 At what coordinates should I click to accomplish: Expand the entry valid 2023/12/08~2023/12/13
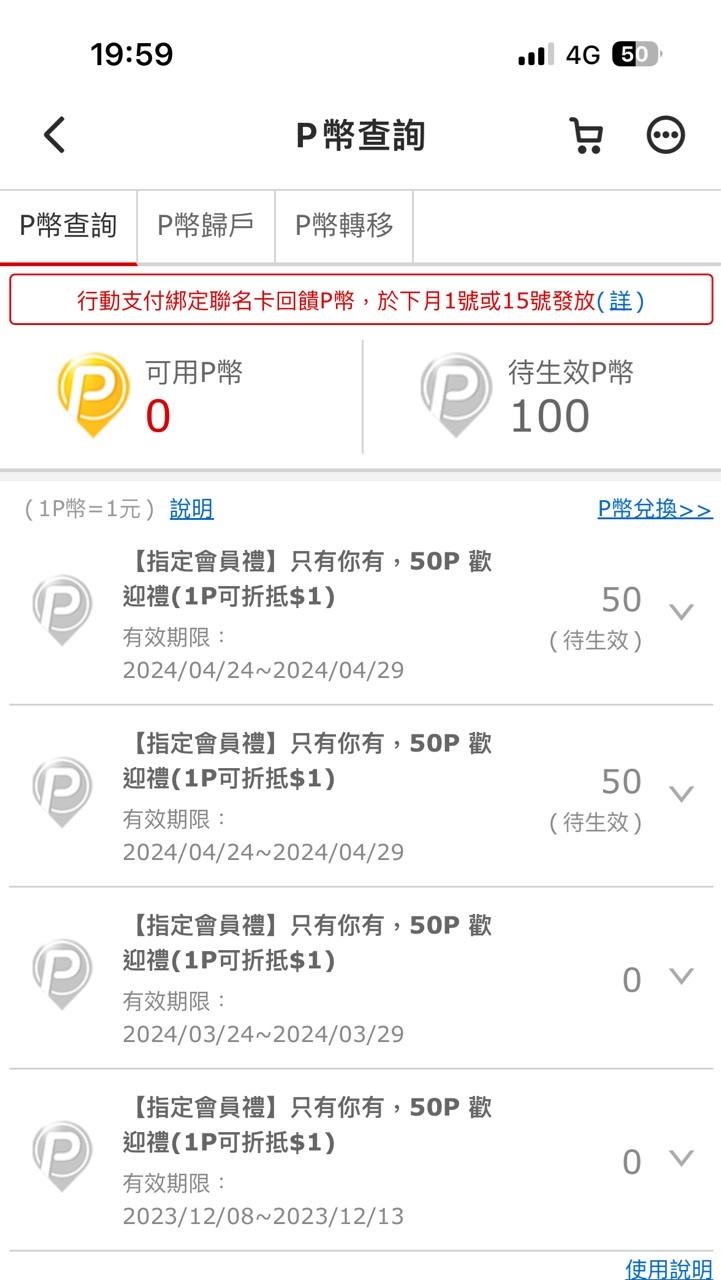pos(681,1158)
